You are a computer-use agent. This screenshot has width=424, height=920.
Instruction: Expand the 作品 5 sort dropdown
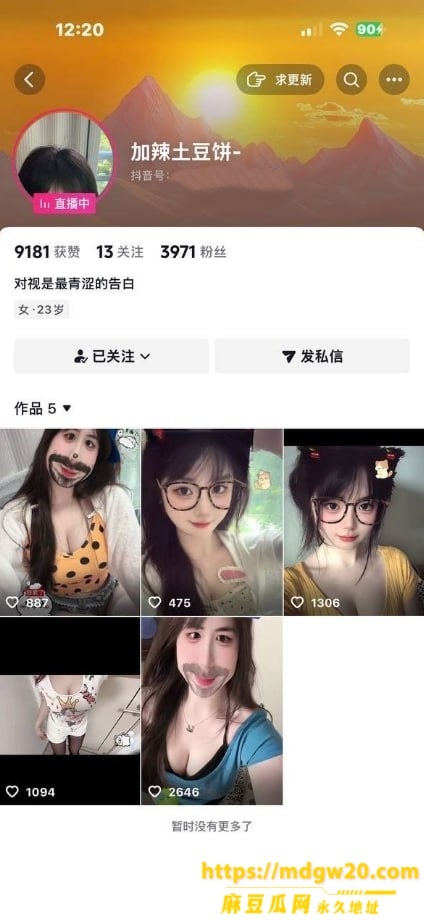(42, 408)
